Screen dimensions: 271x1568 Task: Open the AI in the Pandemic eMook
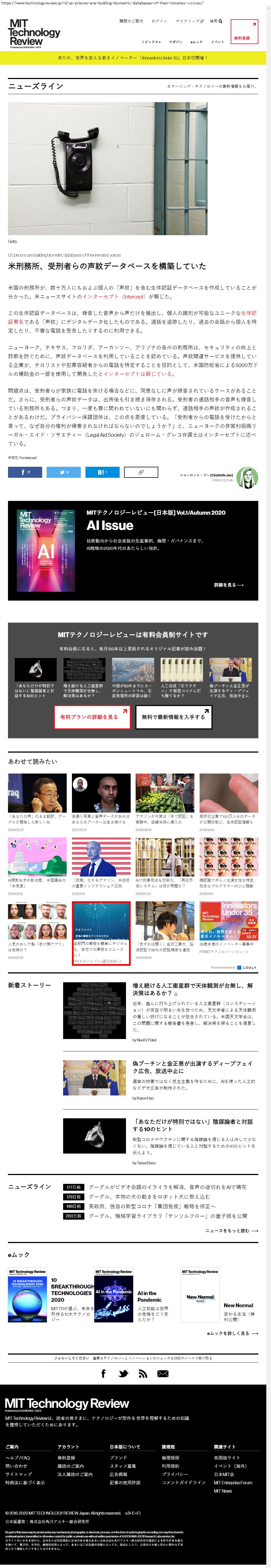(114, 1295)
